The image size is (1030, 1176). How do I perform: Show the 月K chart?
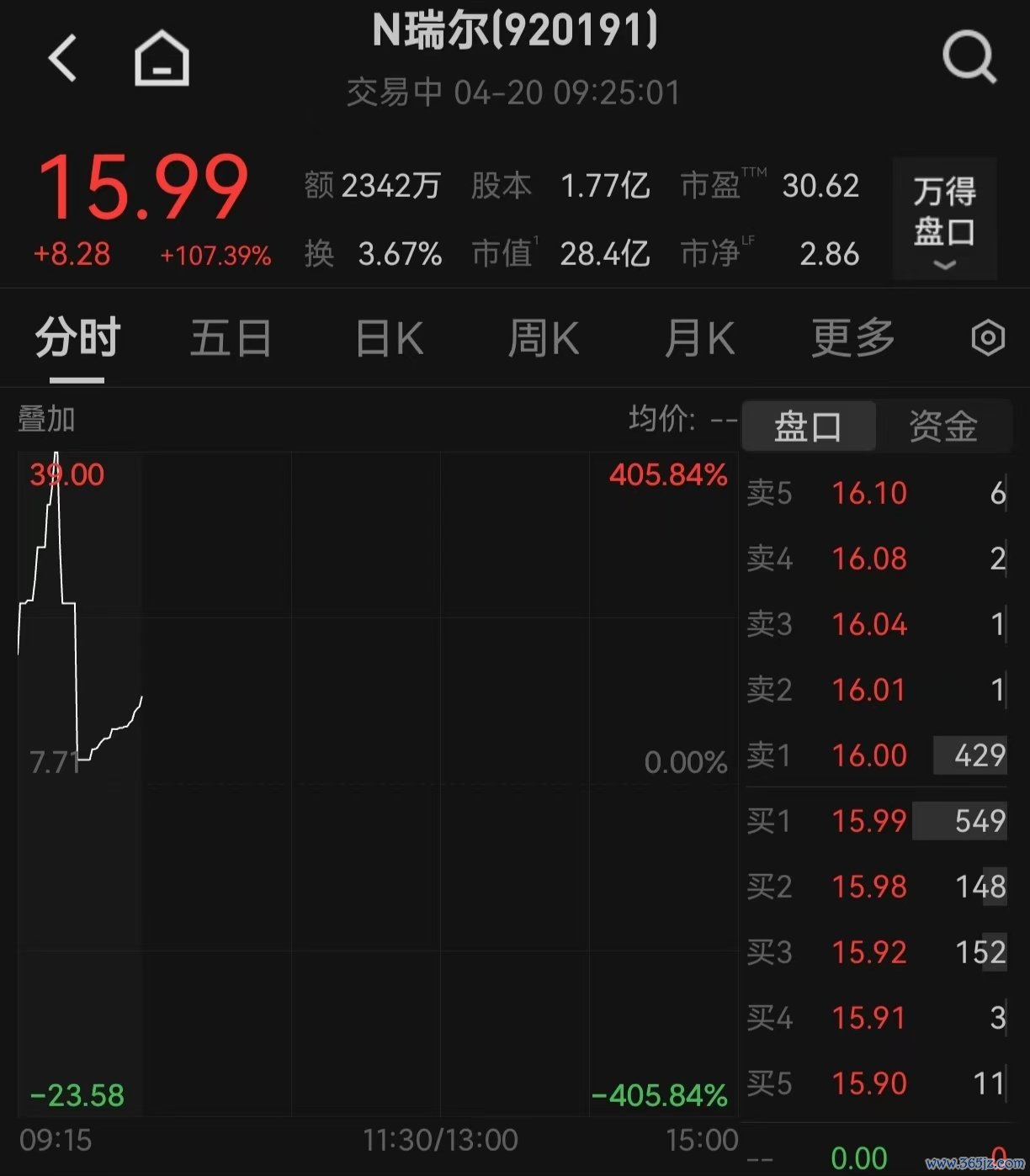(x=699, y=338)
